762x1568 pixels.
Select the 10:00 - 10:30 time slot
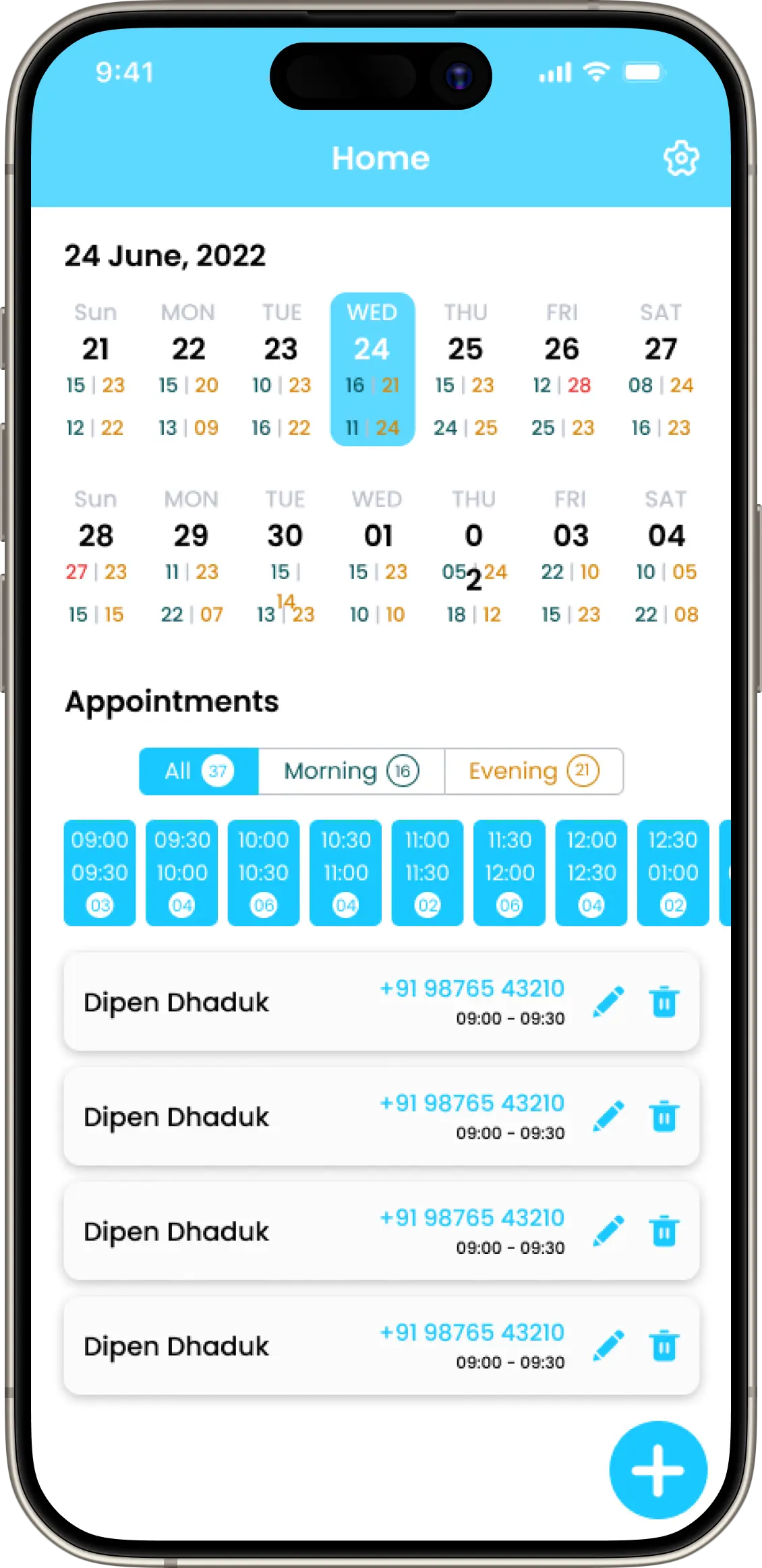pyautogui.click(x=264, y=872)
